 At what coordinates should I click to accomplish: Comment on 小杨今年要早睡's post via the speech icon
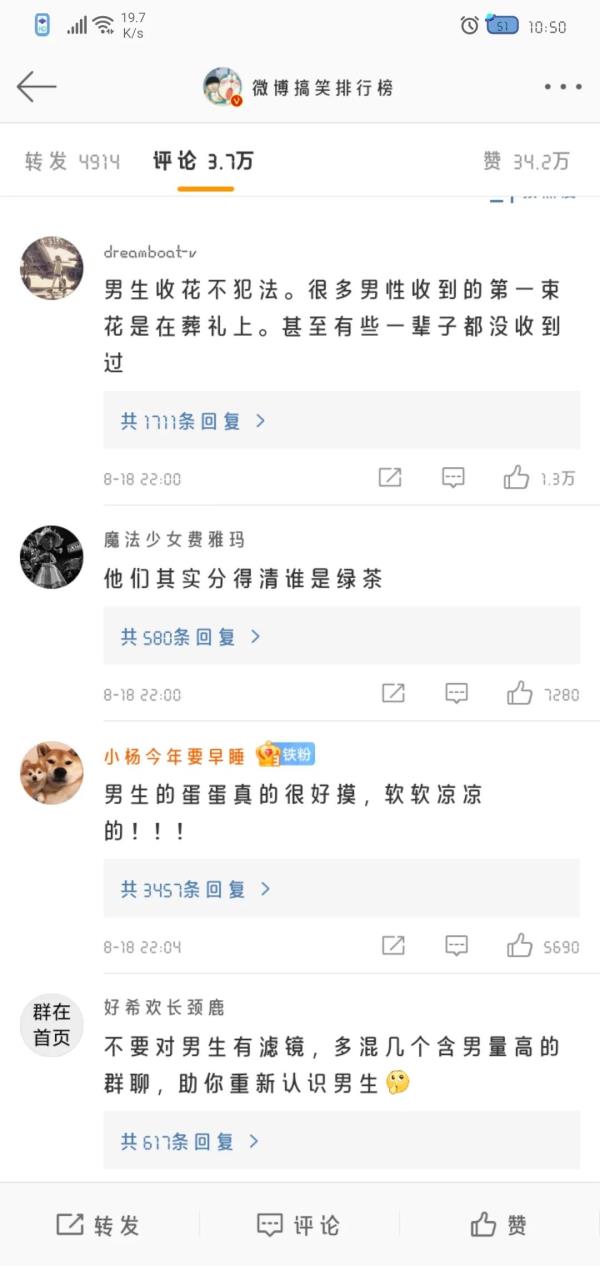456,945
